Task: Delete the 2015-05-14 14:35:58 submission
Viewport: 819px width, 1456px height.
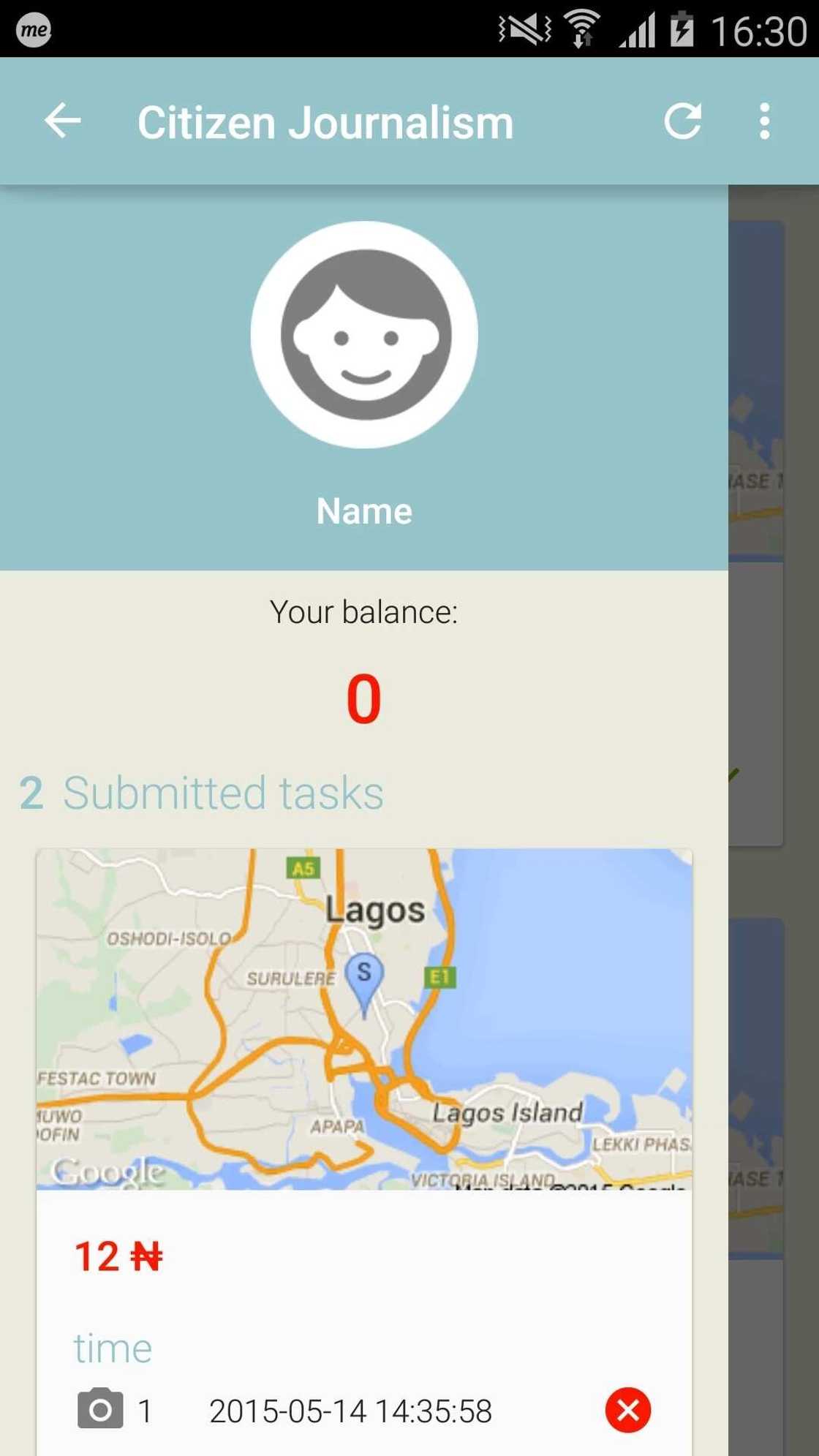Action: 627,1410
